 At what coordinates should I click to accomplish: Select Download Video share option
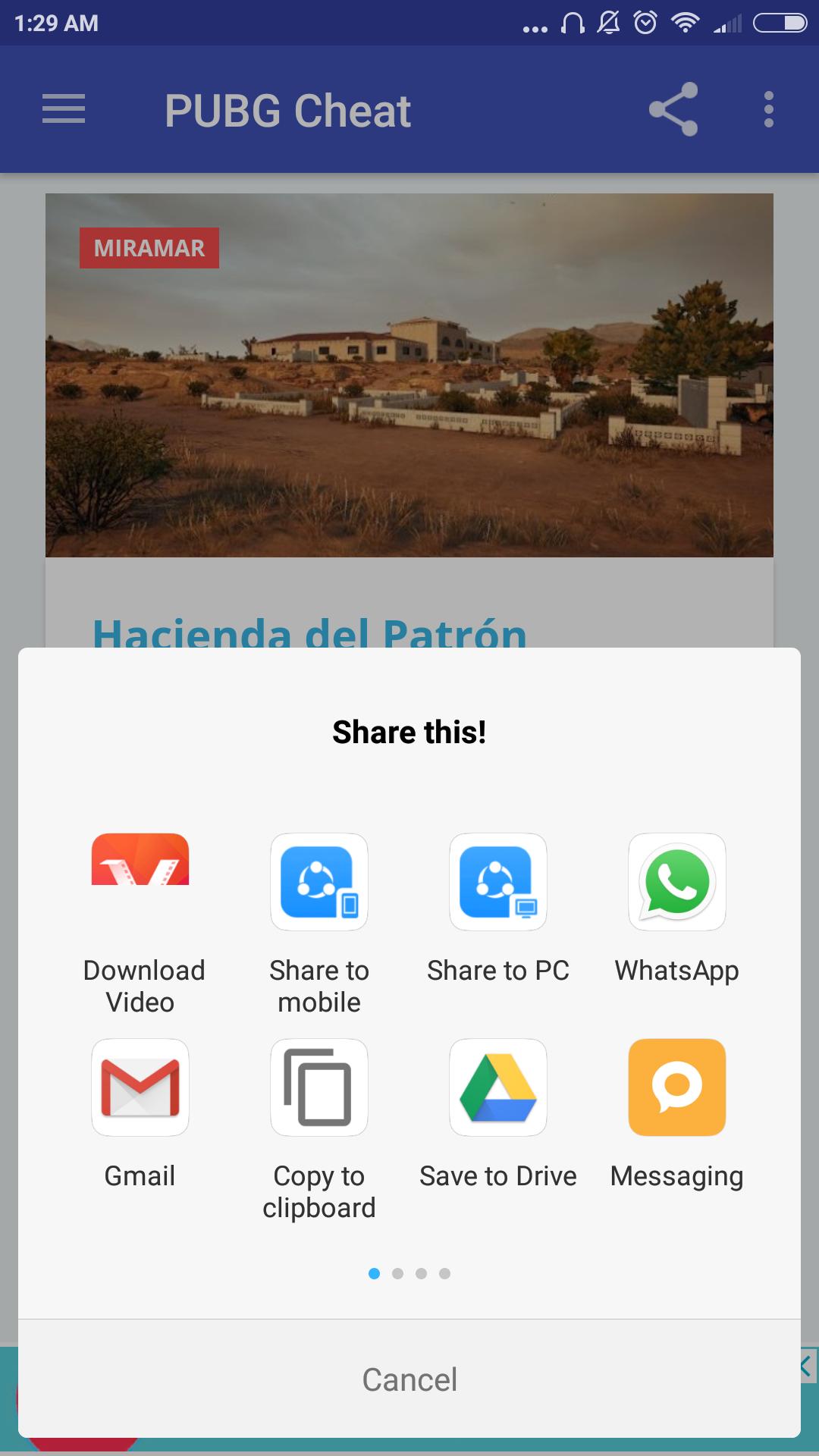[140, 883]
